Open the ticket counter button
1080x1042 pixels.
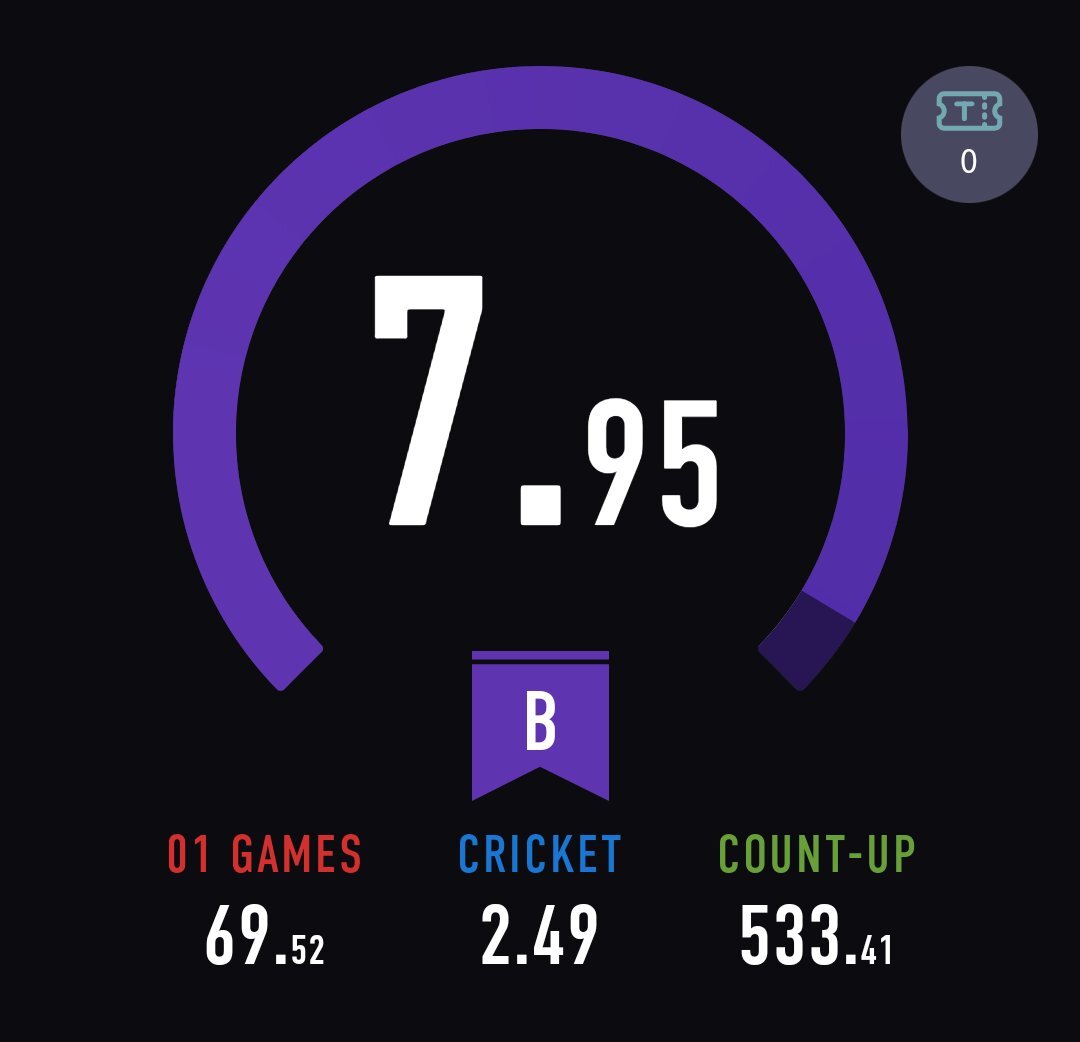pos(969,134)
